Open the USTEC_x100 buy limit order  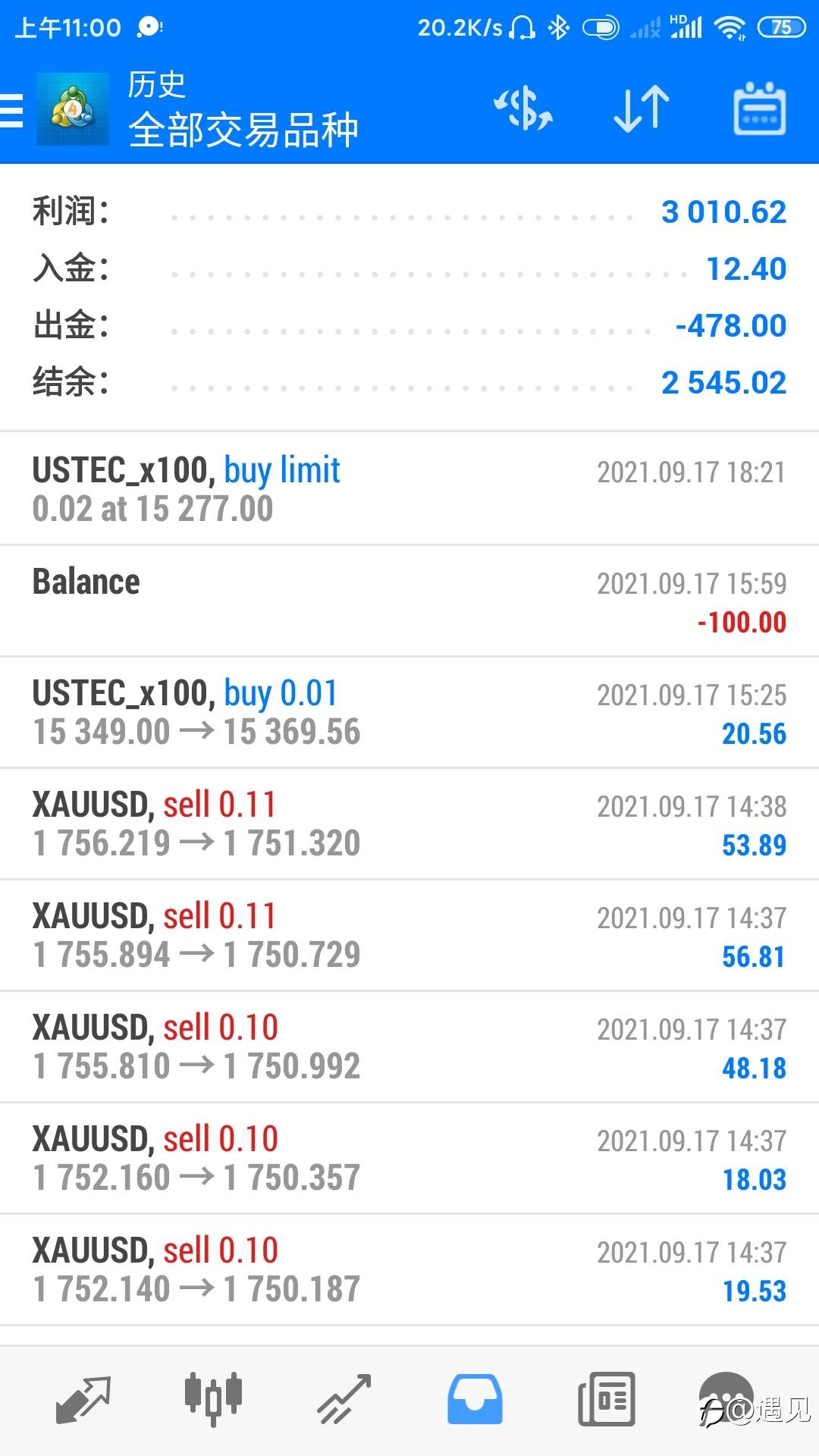[409, 489]
